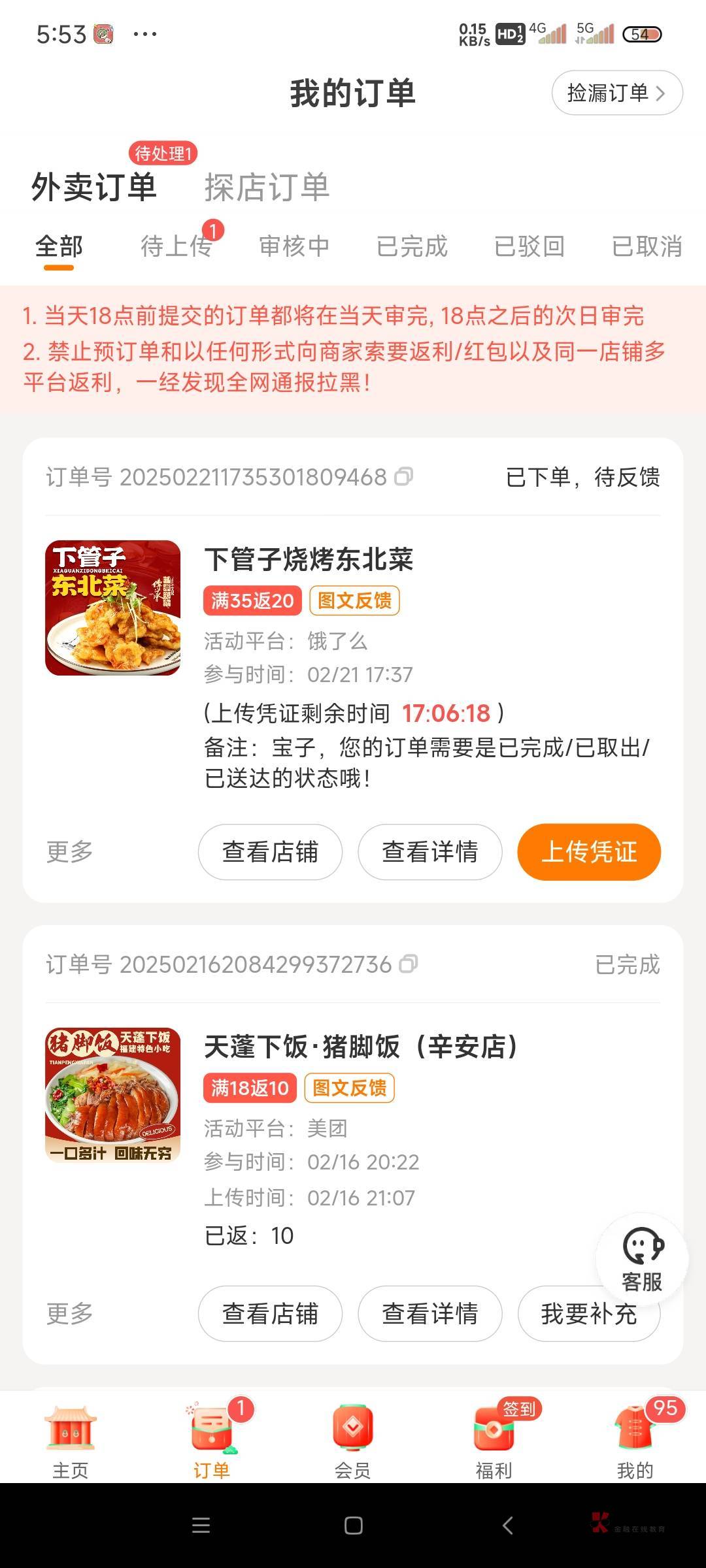Tap 查看店铺 for 天蓬下饭·猪脚饭

pyautogui.click(x=270, y=1313)
